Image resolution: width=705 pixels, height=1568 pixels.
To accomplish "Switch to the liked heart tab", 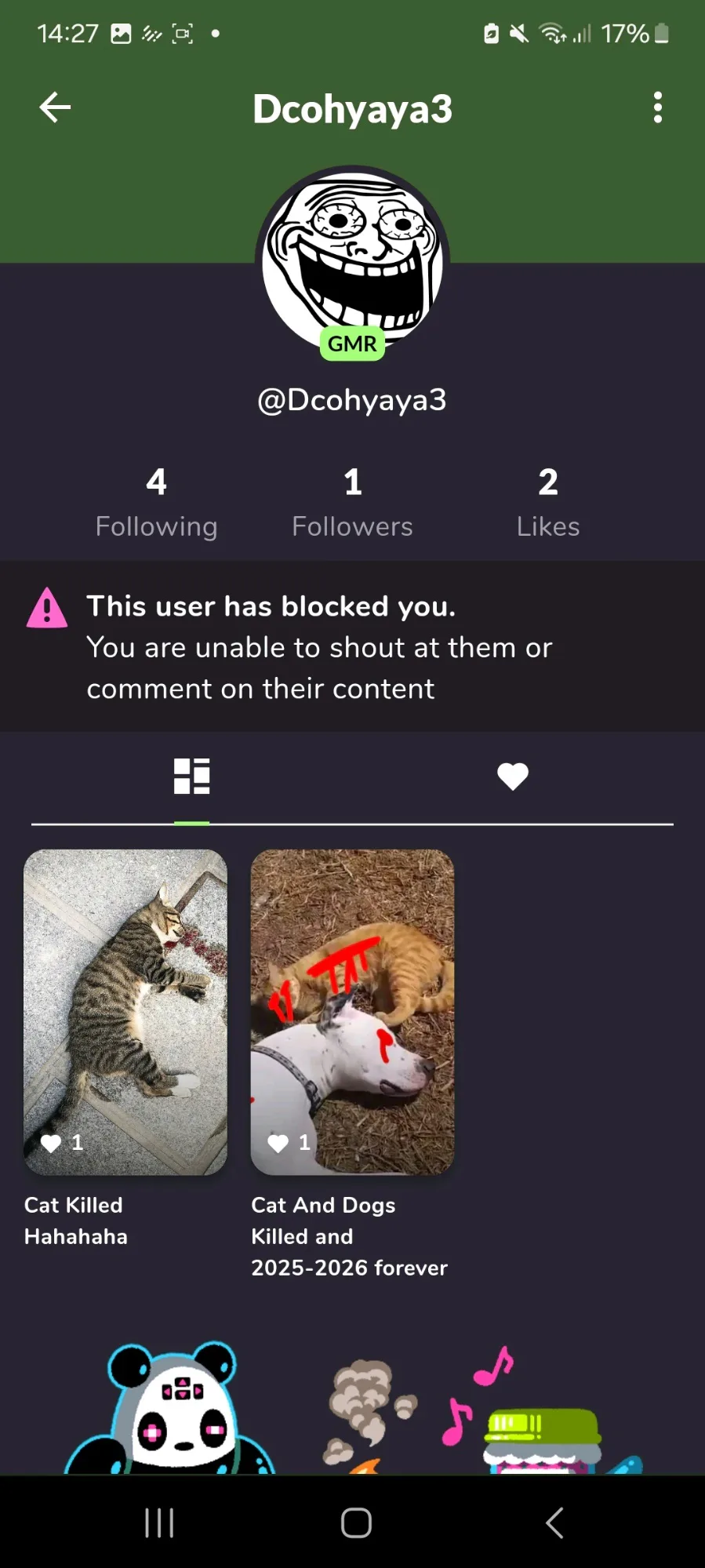I will tap(513, 777).
